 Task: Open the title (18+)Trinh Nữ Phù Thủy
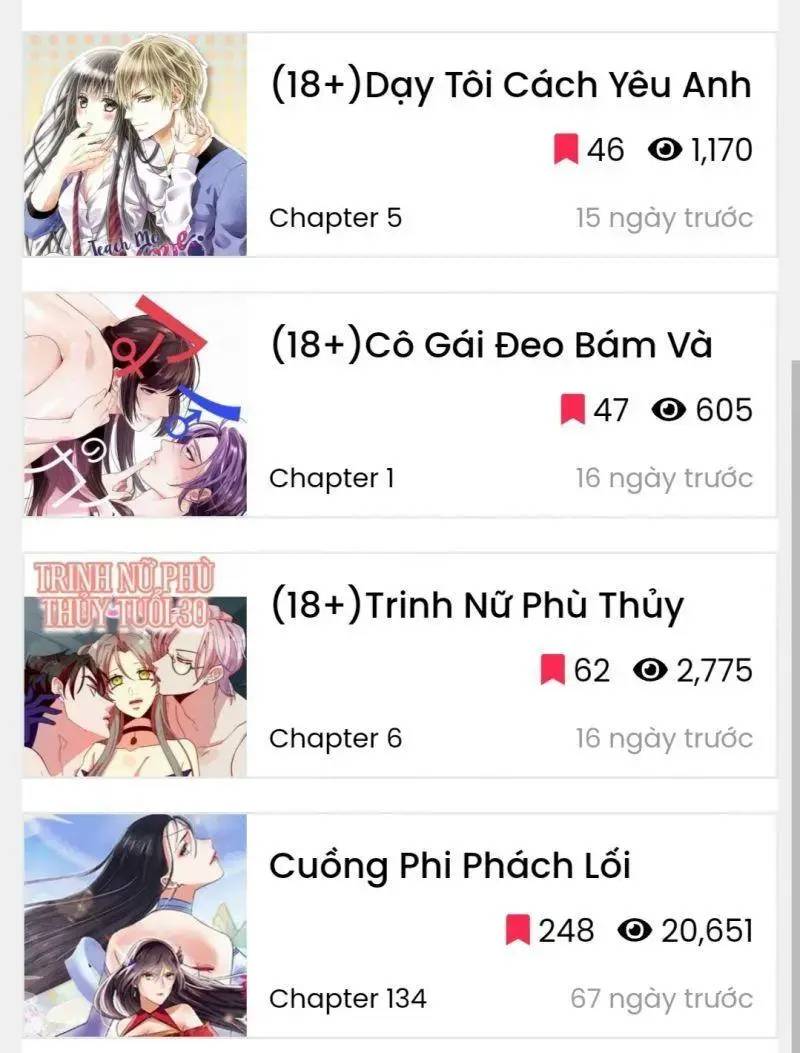477,604
